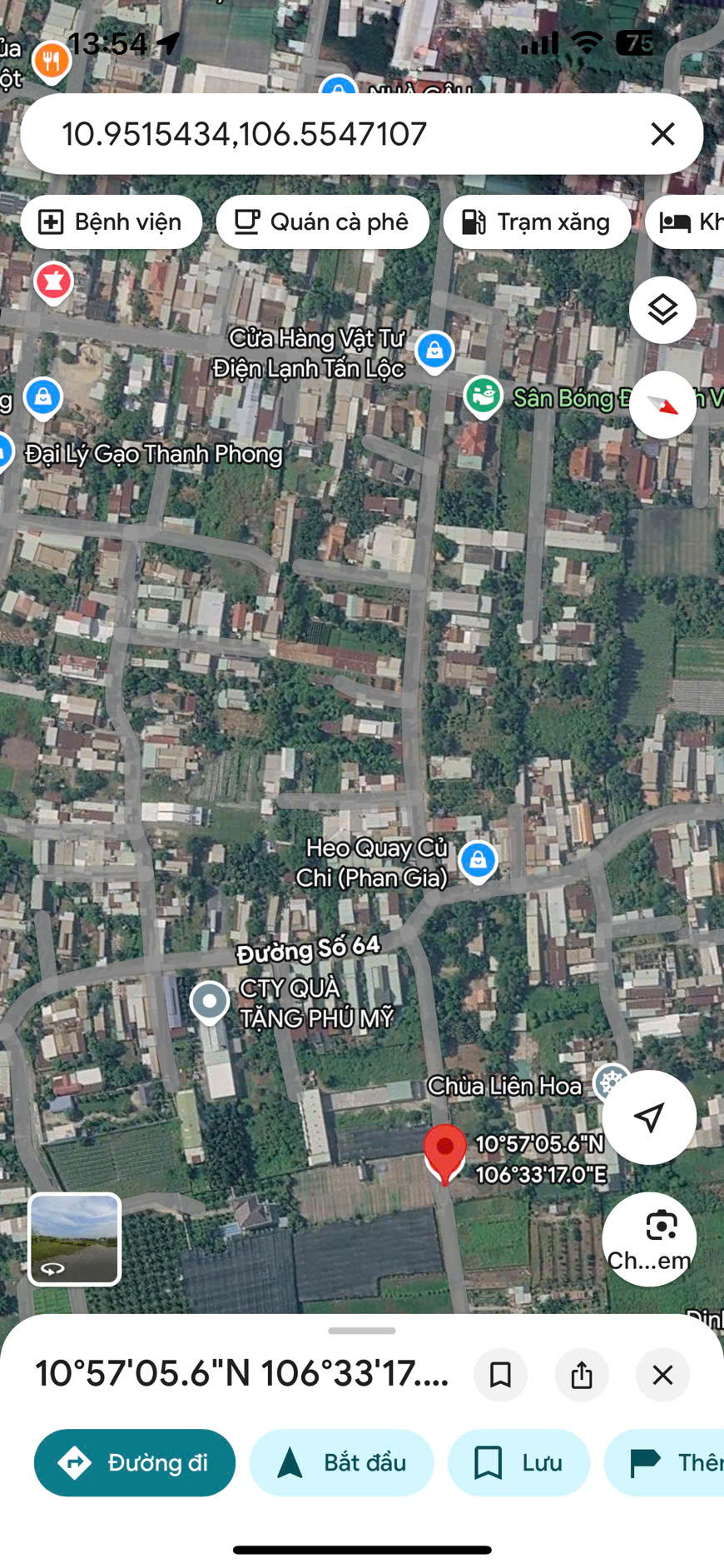Close the location info panel
Screen dimensions: 724x1568
point(662,1375)
